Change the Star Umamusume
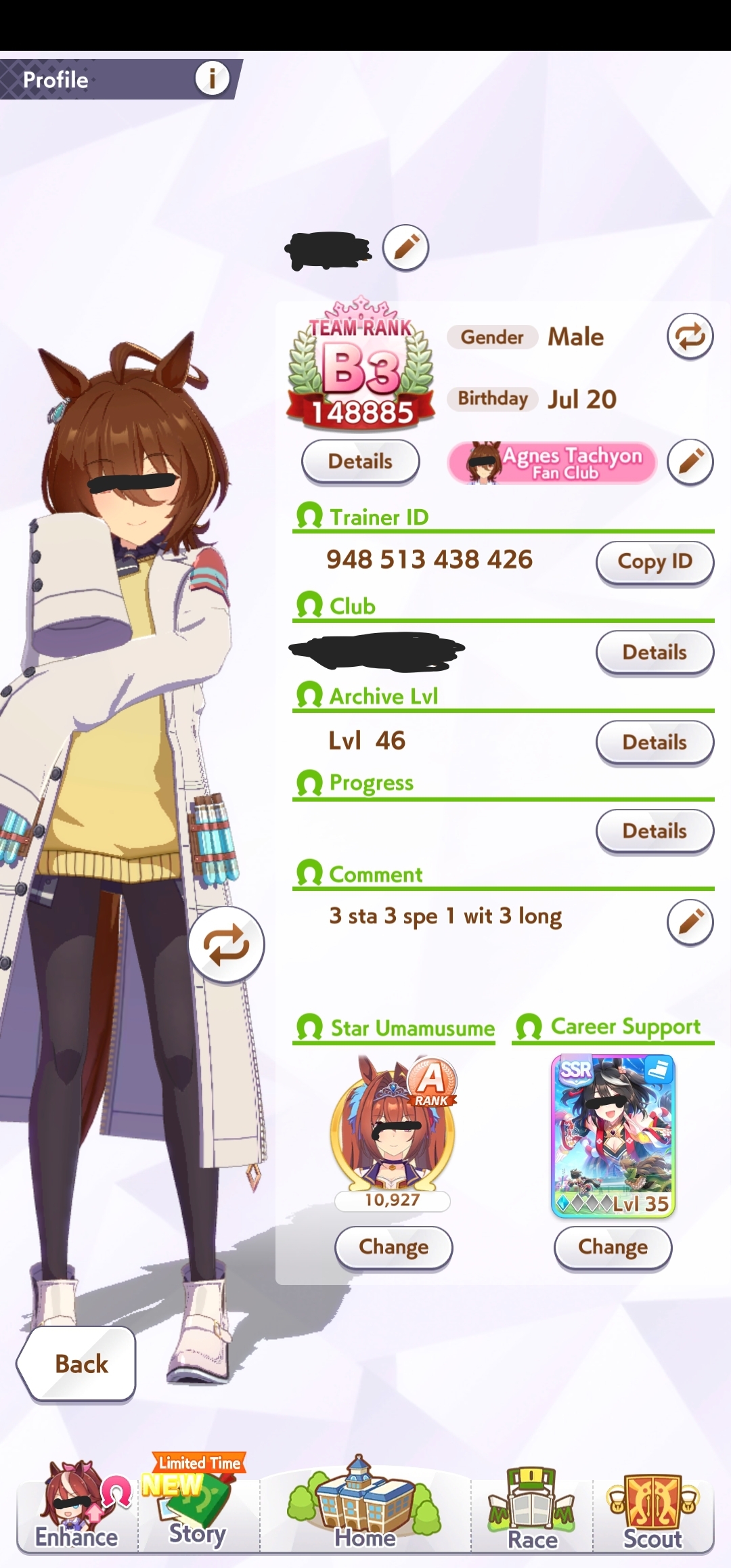The image size is (731, 1568). coord(393,1247)
